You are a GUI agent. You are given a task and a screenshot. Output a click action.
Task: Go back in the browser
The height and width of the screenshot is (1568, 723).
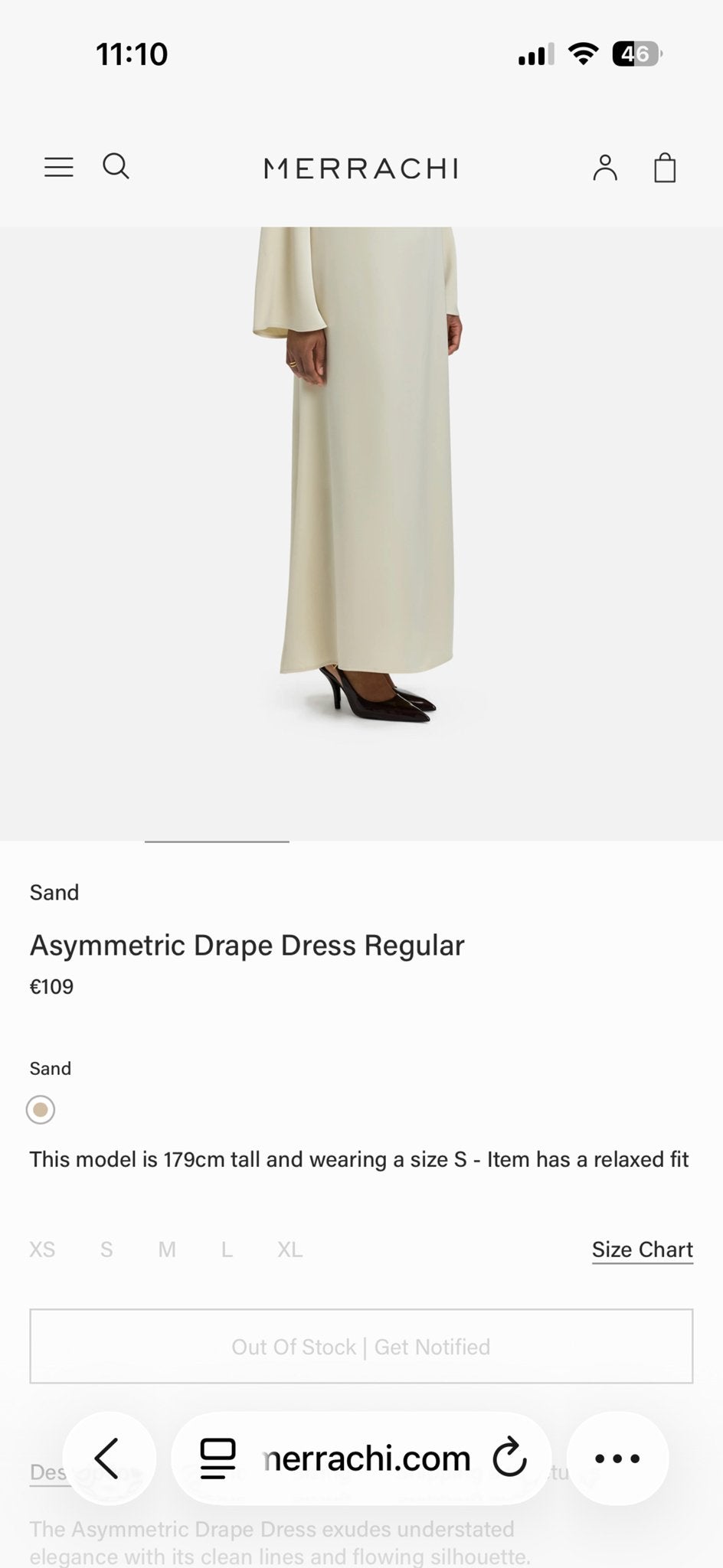pos(109,1459)
